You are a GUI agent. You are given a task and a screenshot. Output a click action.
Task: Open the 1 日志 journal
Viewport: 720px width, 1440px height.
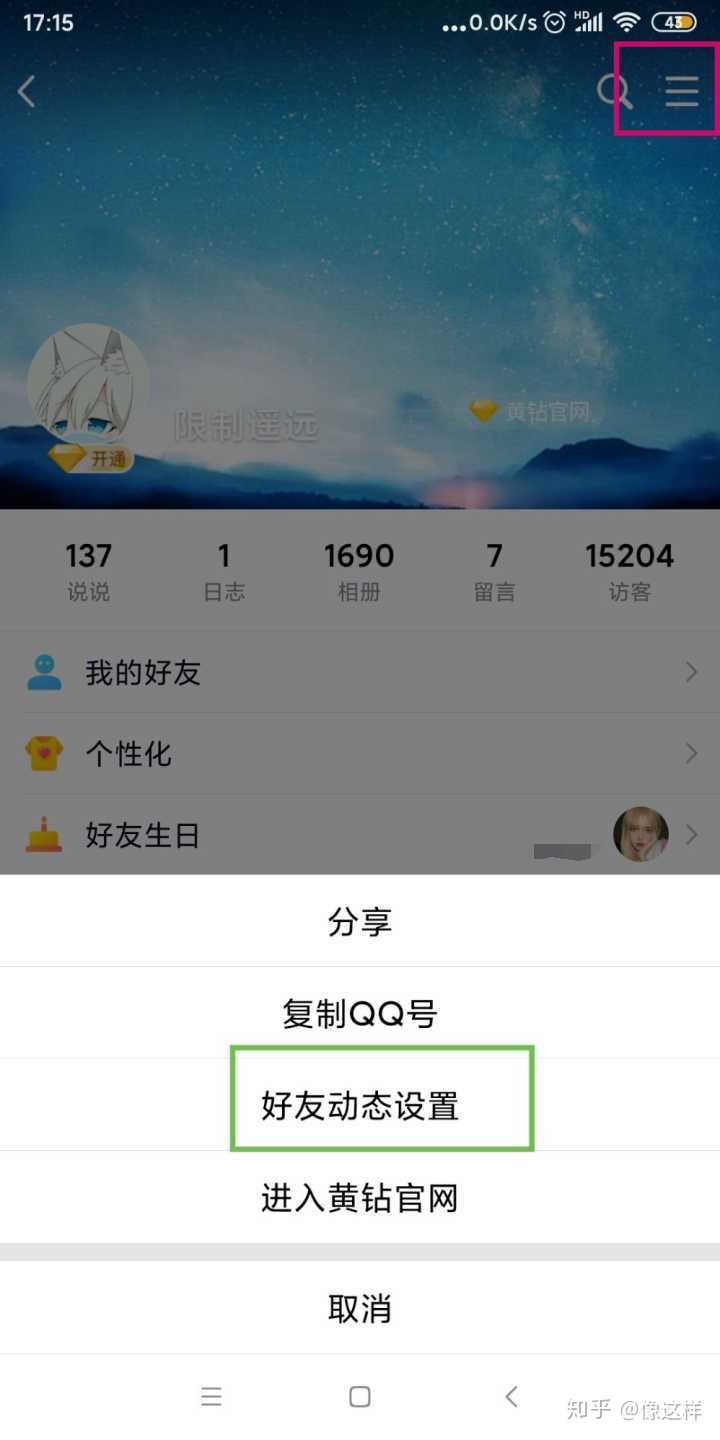coord(224,571)
